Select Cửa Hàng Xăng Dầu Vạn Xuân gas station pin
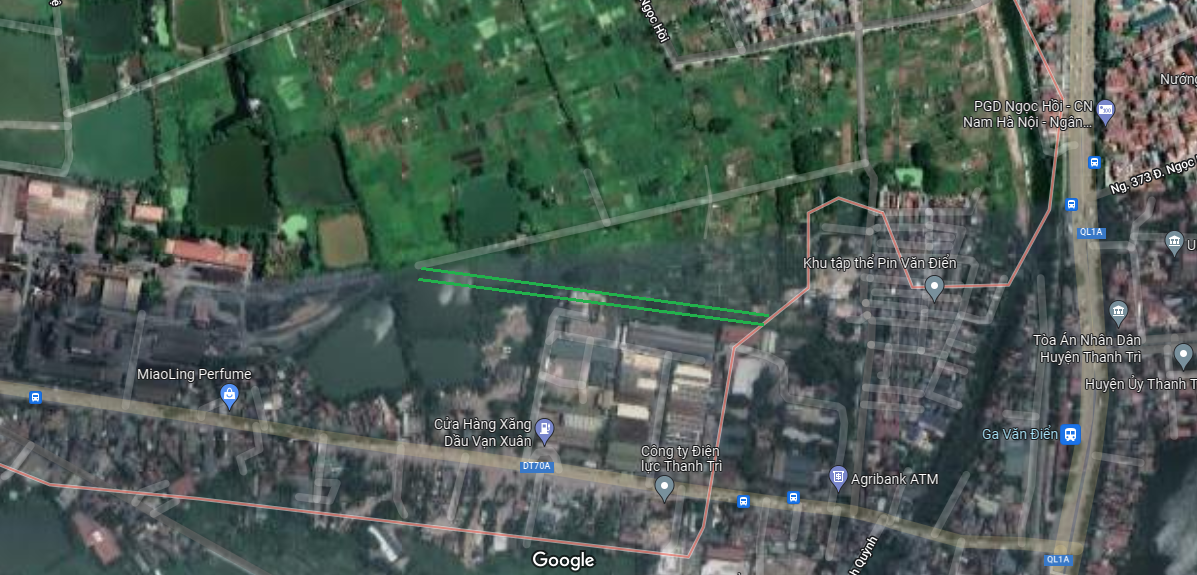This screenshot has height=575, width=1197. 544,431
